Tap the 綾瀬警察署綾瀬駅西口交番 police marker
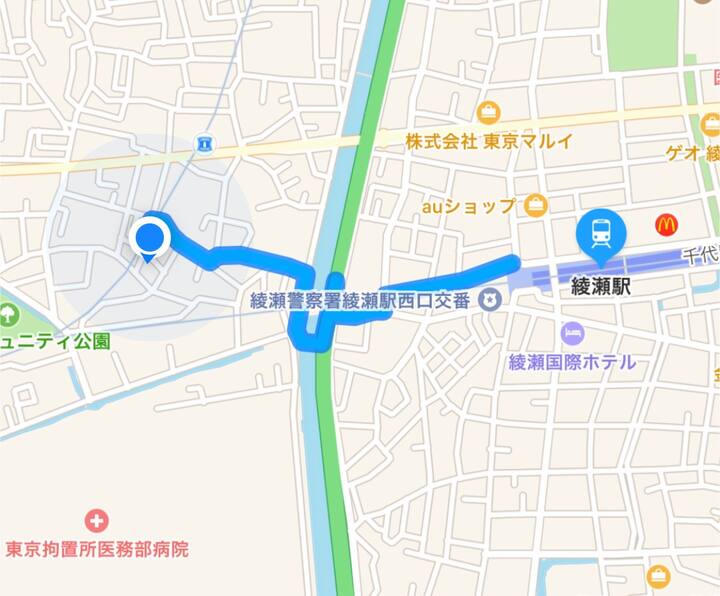Image resolution: width=720 pixels, height=596 pixels. click(x=488, y=298)
